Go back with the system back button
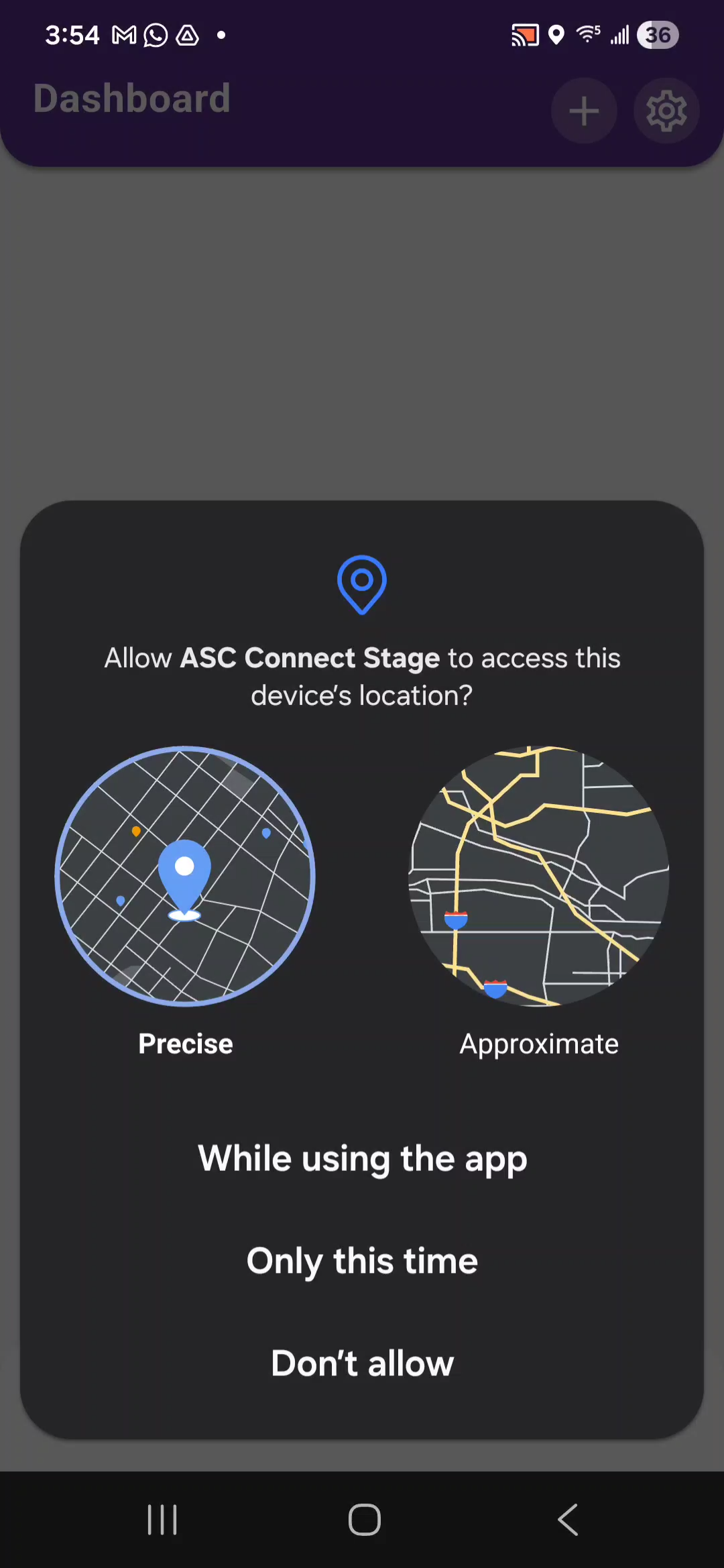Viewport: 724px width, 1568px height. click(568, 1520)
